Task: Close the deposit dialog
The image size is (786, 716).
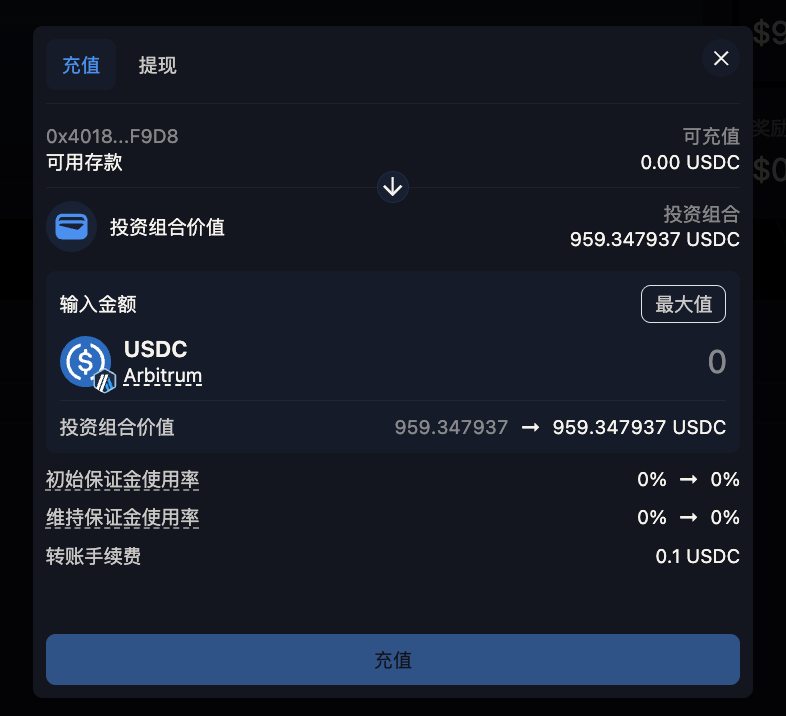Action: (721, 58)
